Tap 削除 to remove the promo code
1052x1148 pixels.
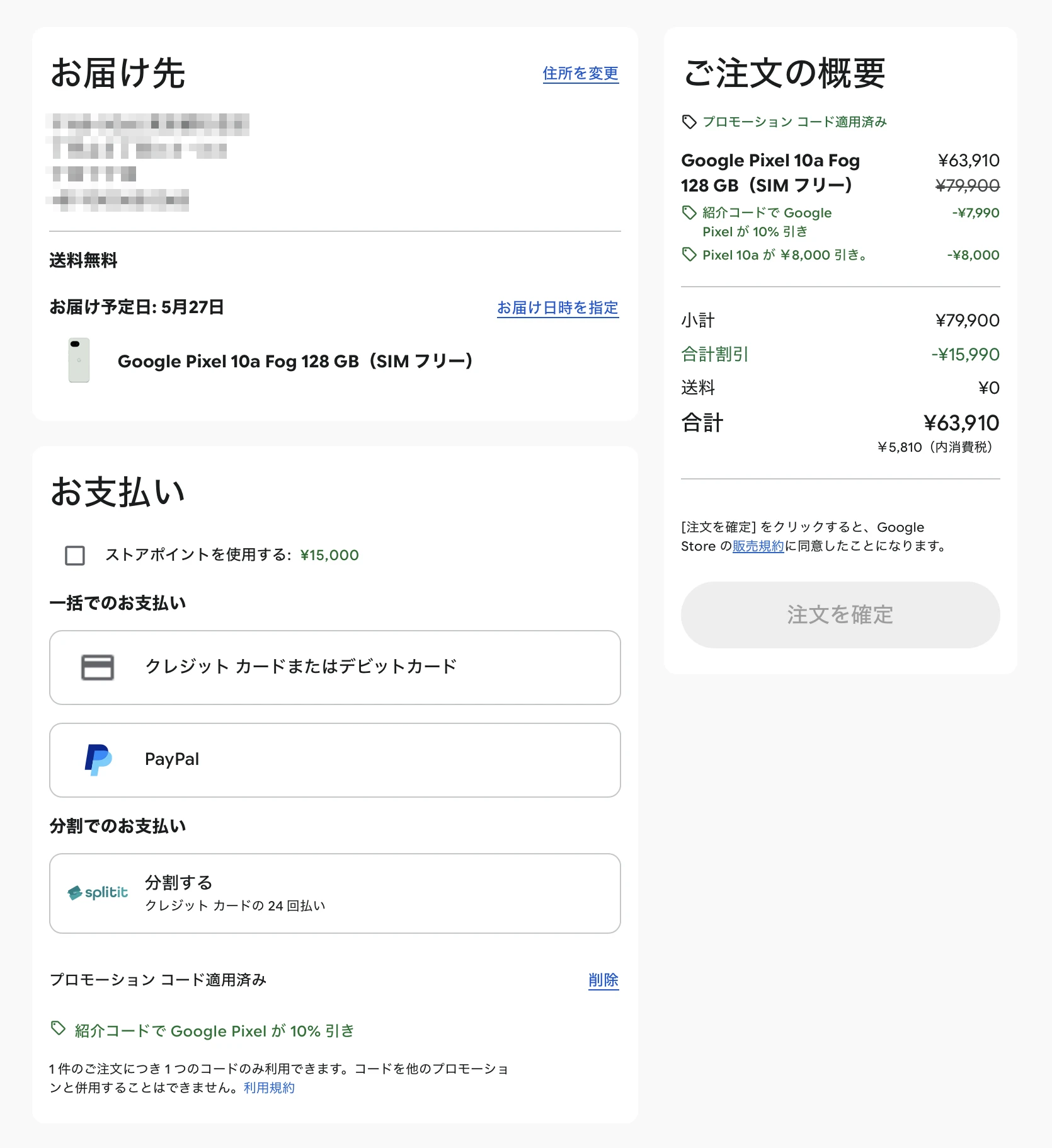click(x=603, y=980)
